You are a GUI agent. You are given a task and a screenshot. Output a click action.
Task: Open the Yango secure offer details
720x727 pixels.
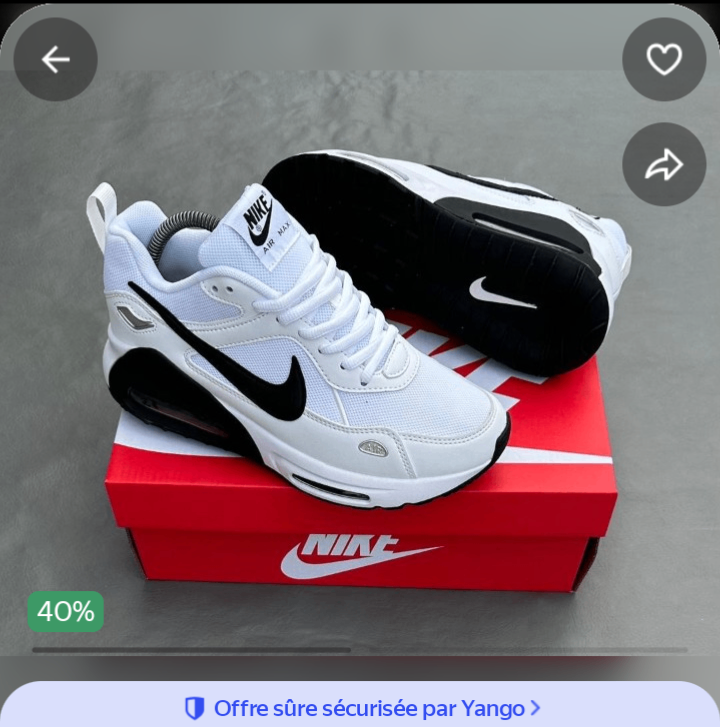pos(362,708)
